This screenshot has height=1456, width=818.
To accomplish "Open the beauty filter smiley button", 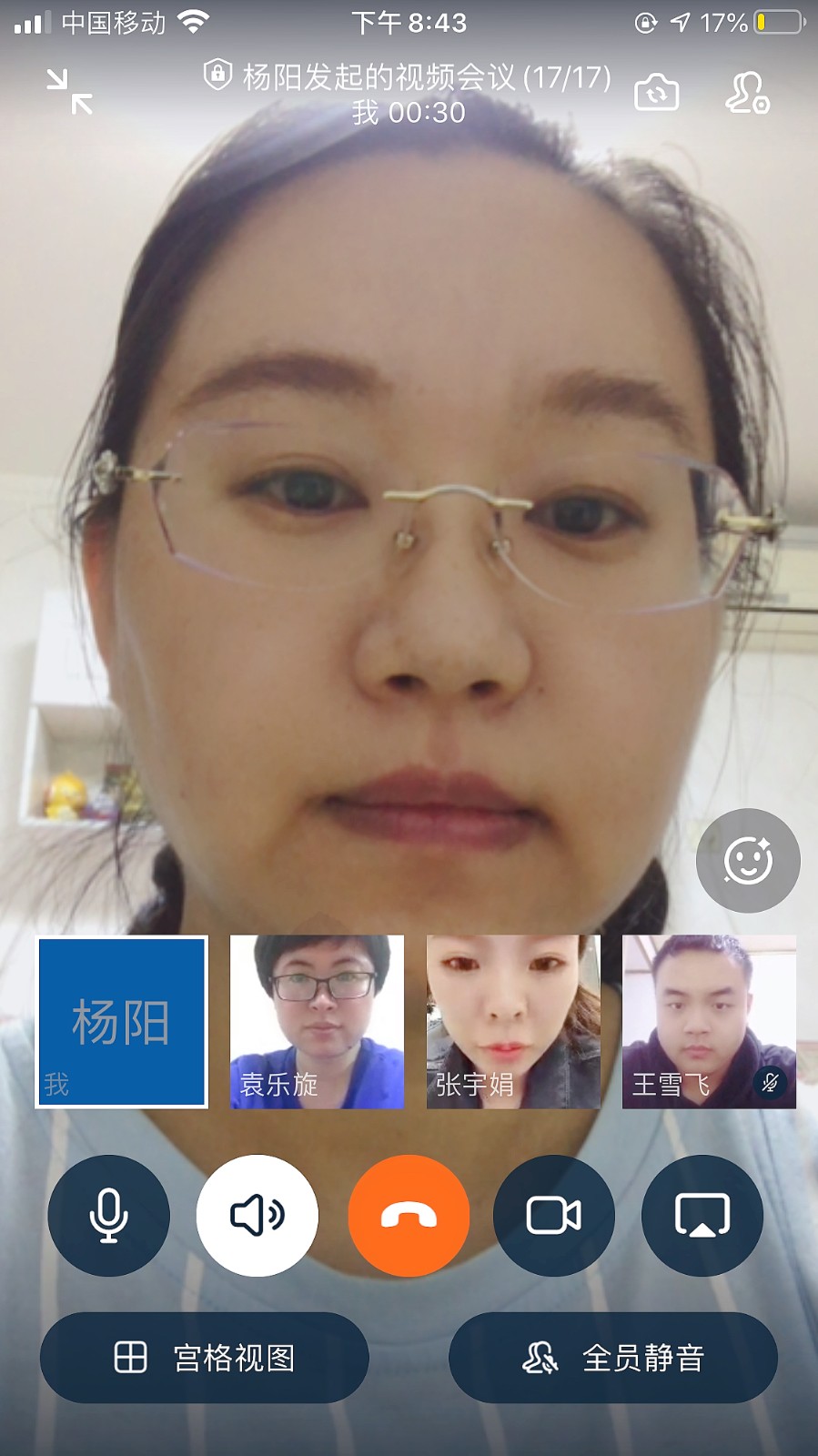I will click(748, 860).
